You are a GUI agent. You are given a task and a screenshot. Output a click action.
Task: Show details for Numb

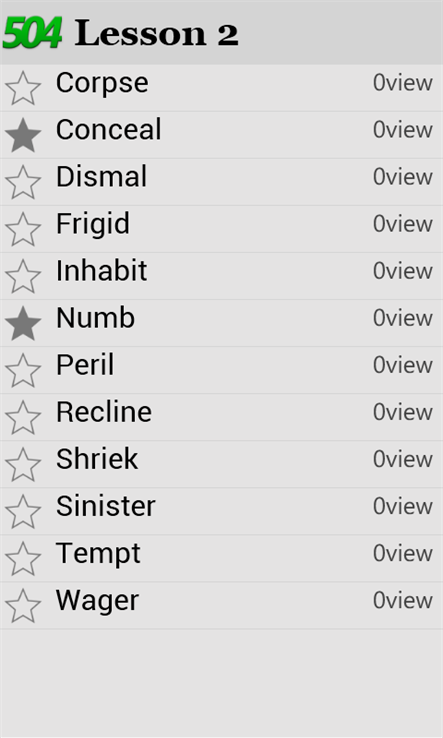tap(221, 323)
